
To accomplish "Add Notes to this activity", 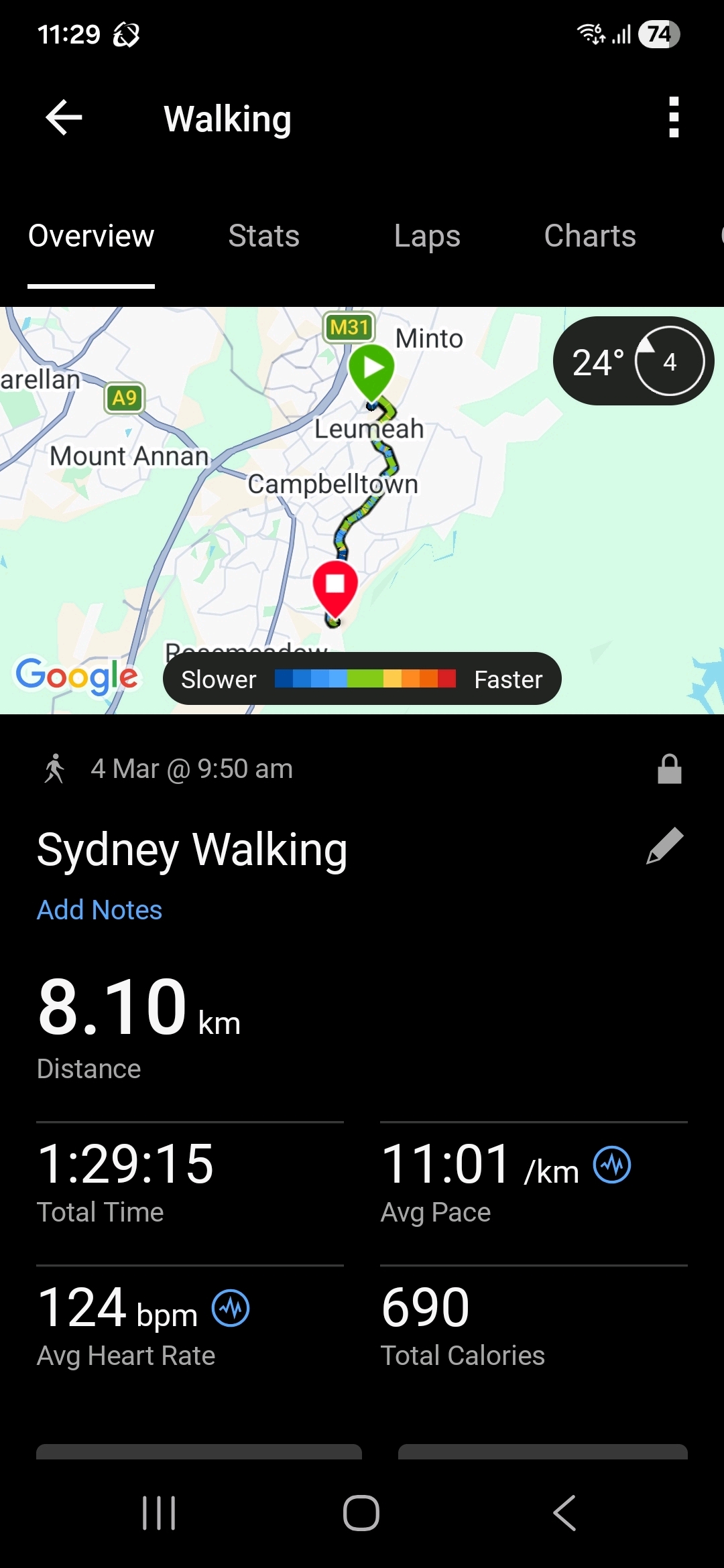I will pos(99,910).
